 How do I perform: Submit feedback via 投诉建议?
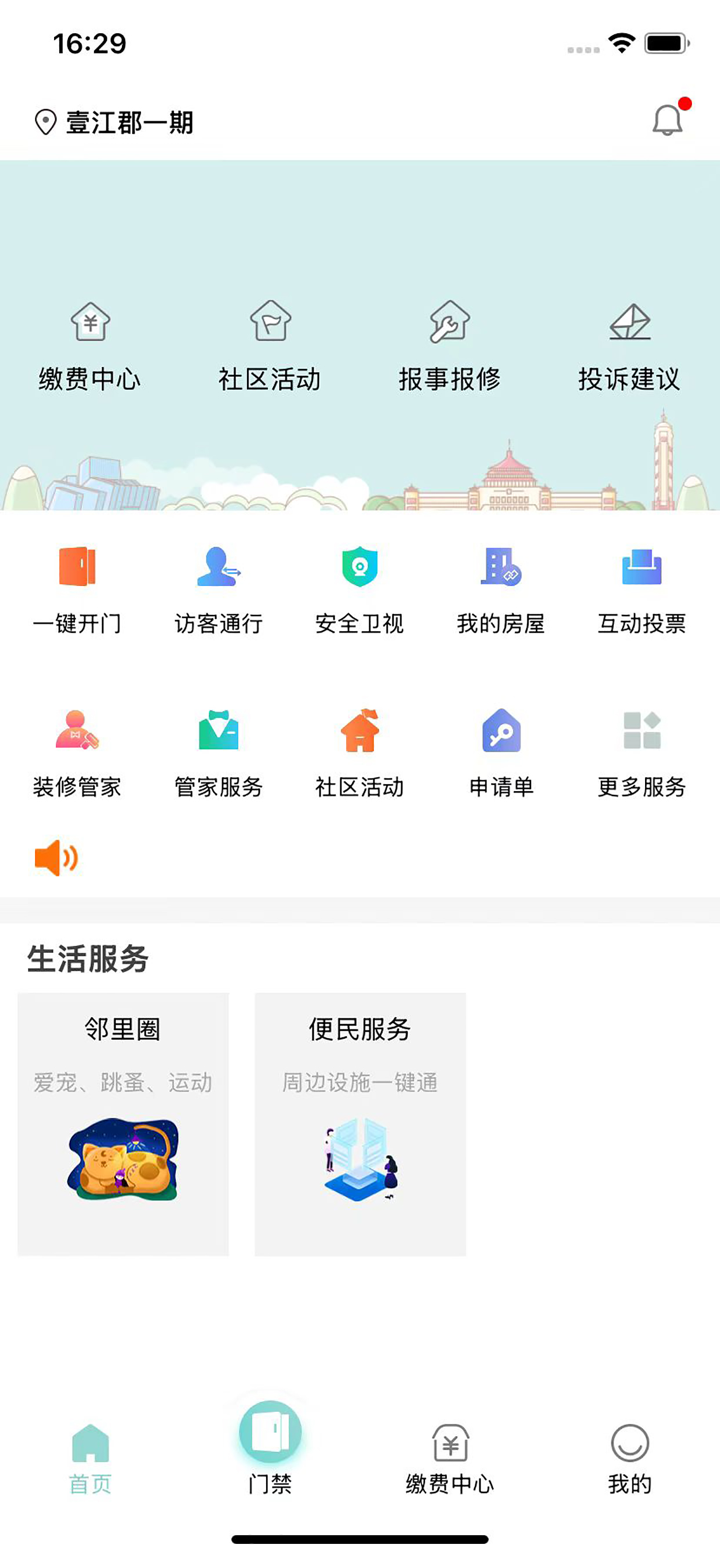pyautogui.click(x=629, y=345)
